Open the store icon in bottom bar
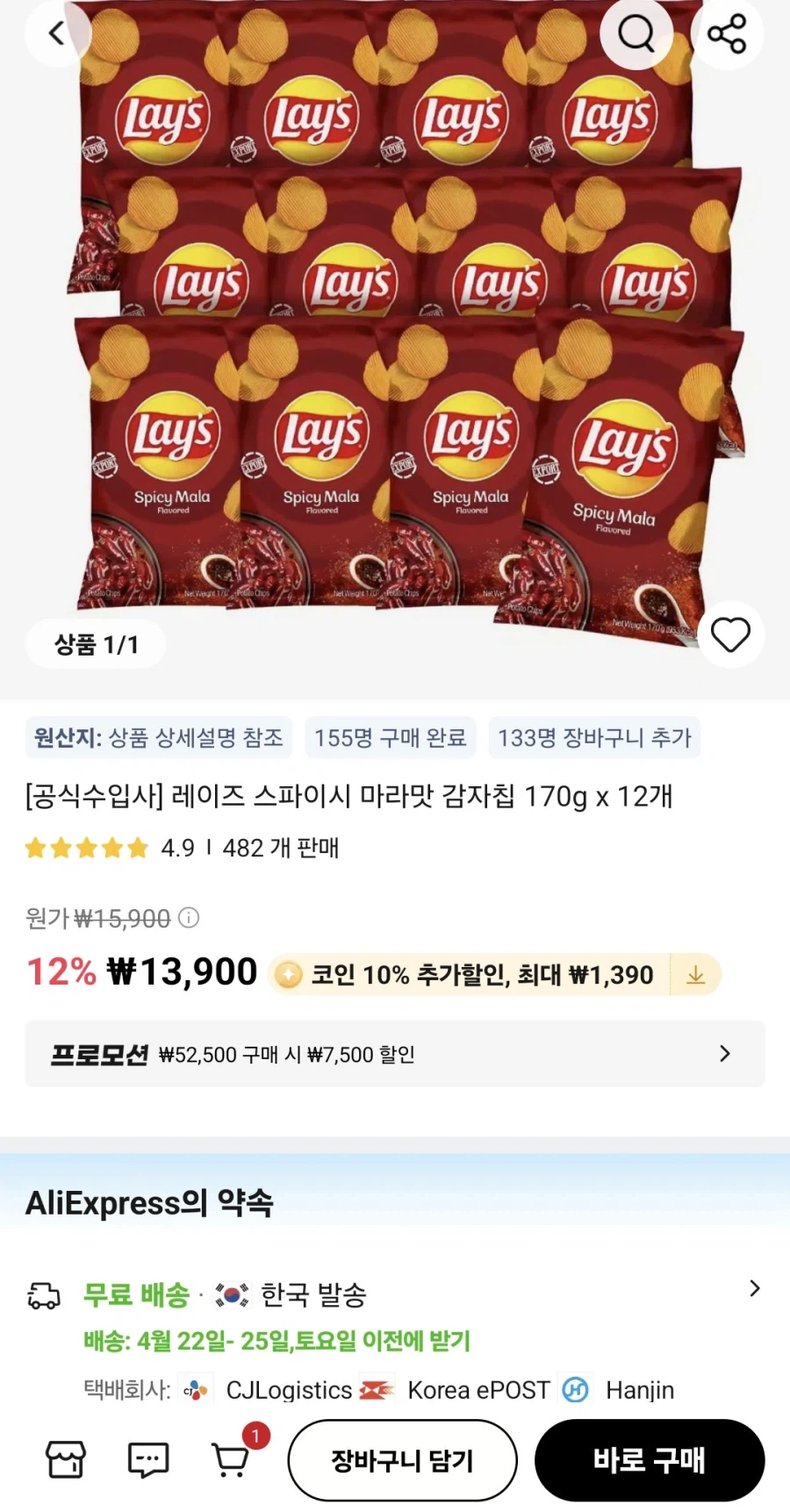This screenshot has height=1512, width=790. [63, 1459]
